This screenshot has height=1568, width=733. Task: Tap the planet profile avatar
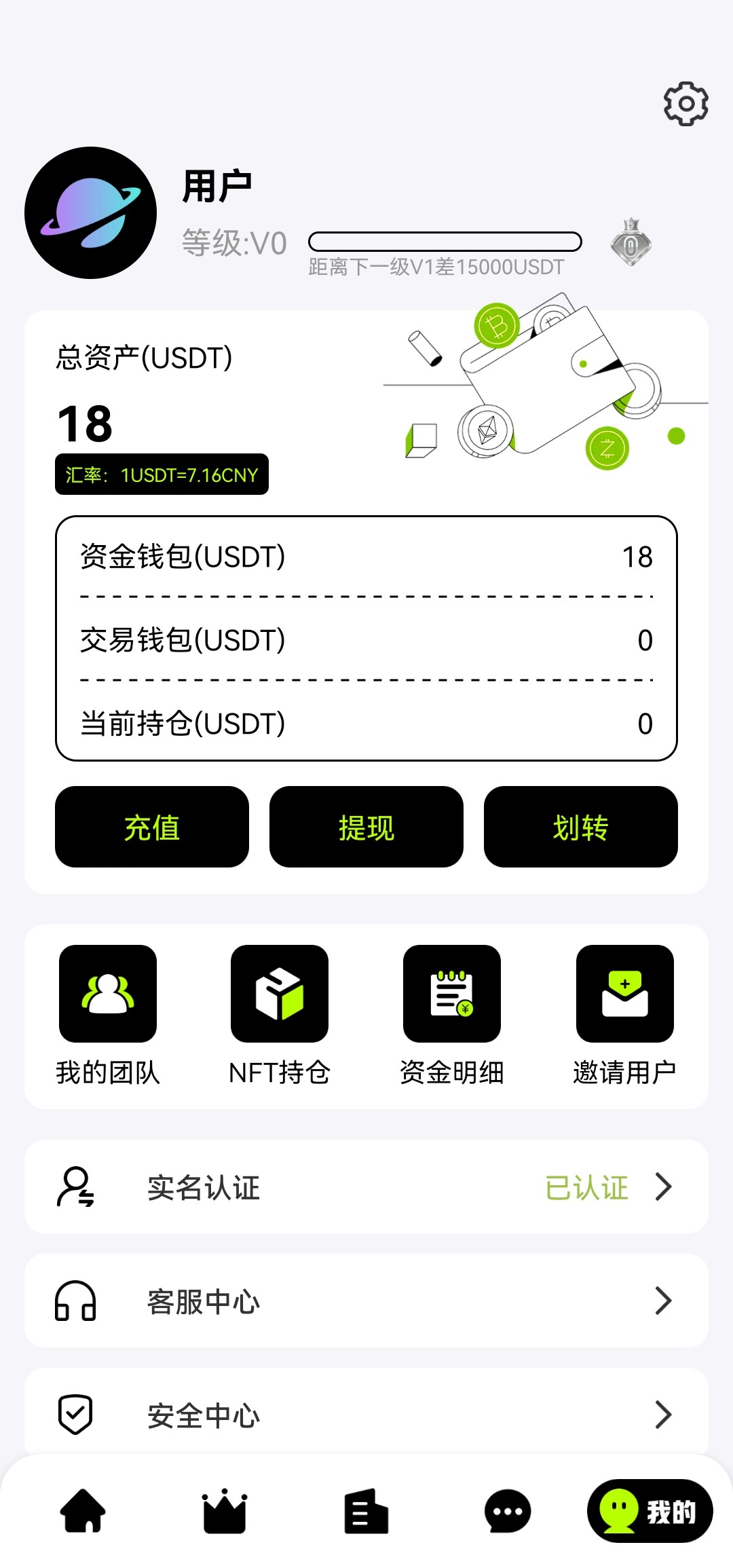pyautogui.click(x=90, y=212)
